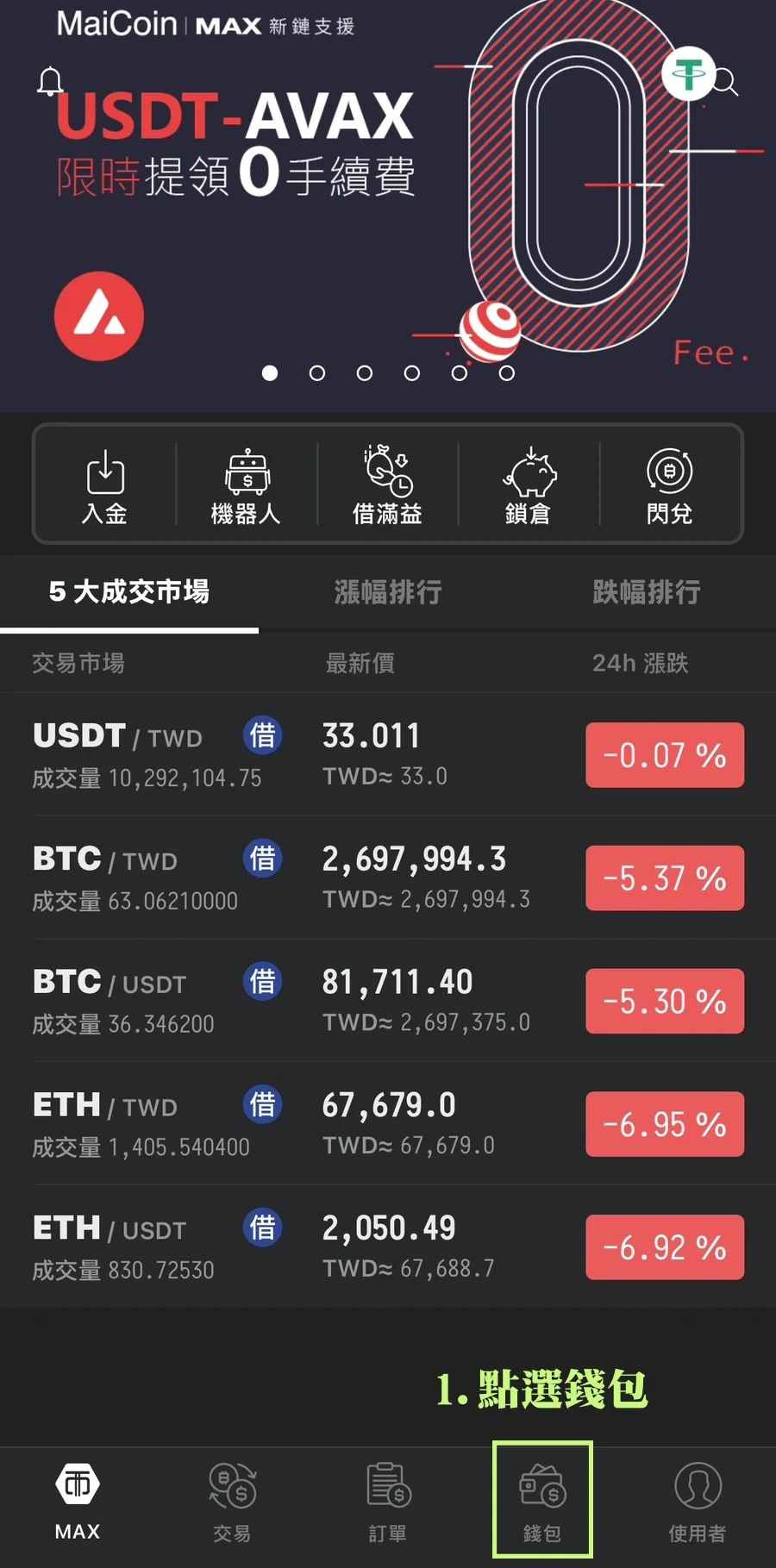Tap the 借 badge next to USDT/TWD
The image size is (776, 1568).
click(x=263, y=735)
